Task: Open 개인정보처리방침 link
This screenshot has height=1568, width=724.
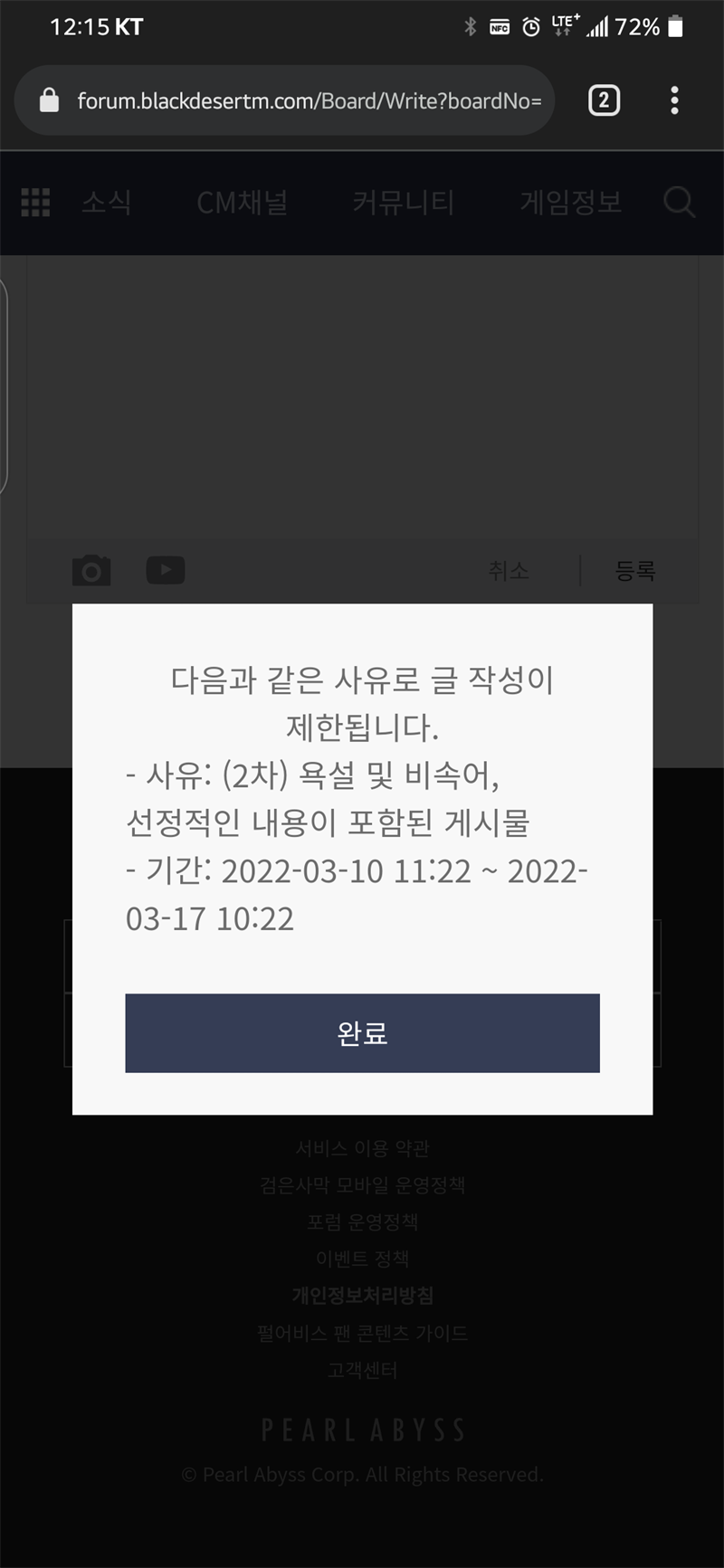Action: (362, 1296)
